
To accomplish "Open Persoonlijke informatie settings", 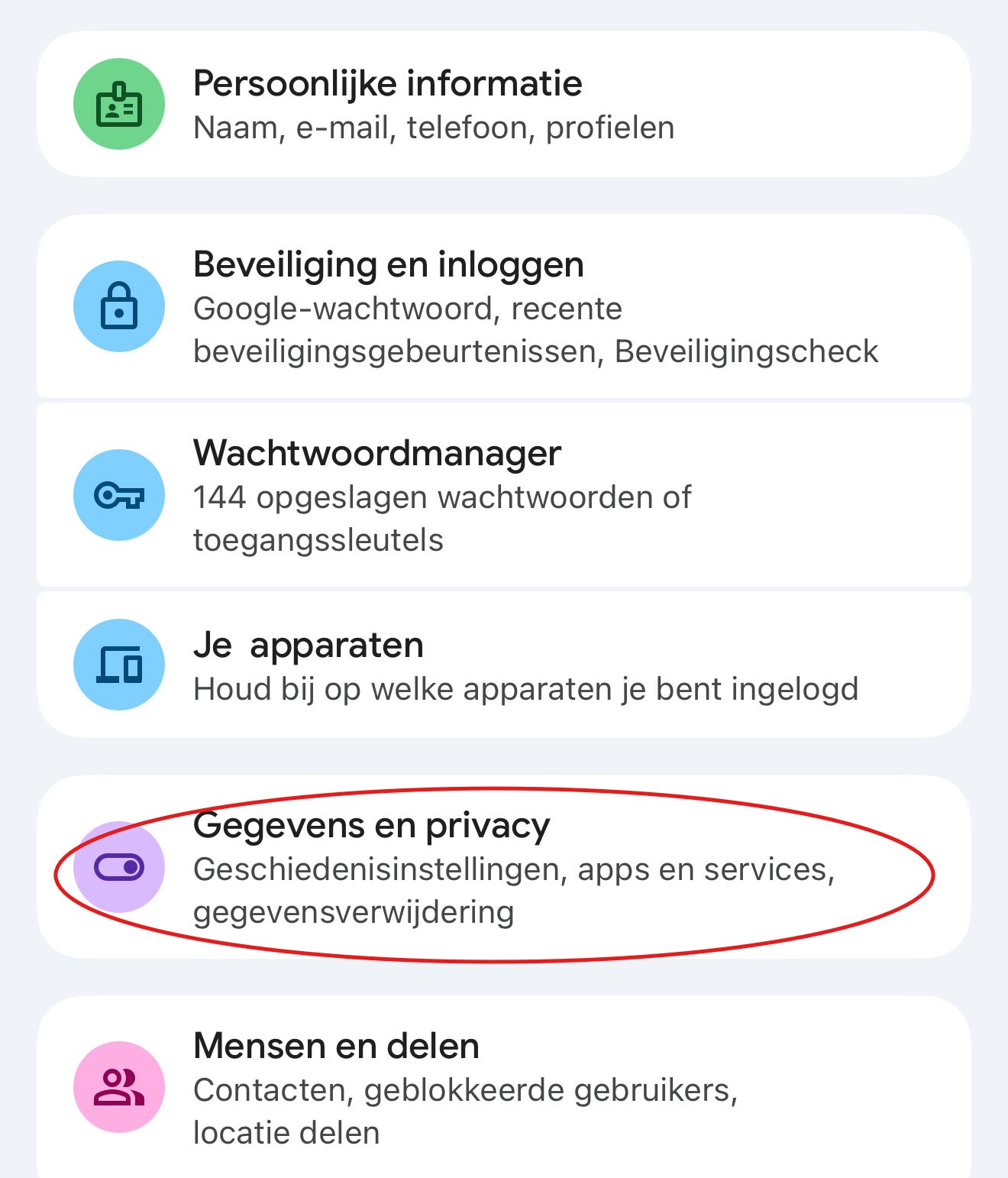I will pos(502,105).
